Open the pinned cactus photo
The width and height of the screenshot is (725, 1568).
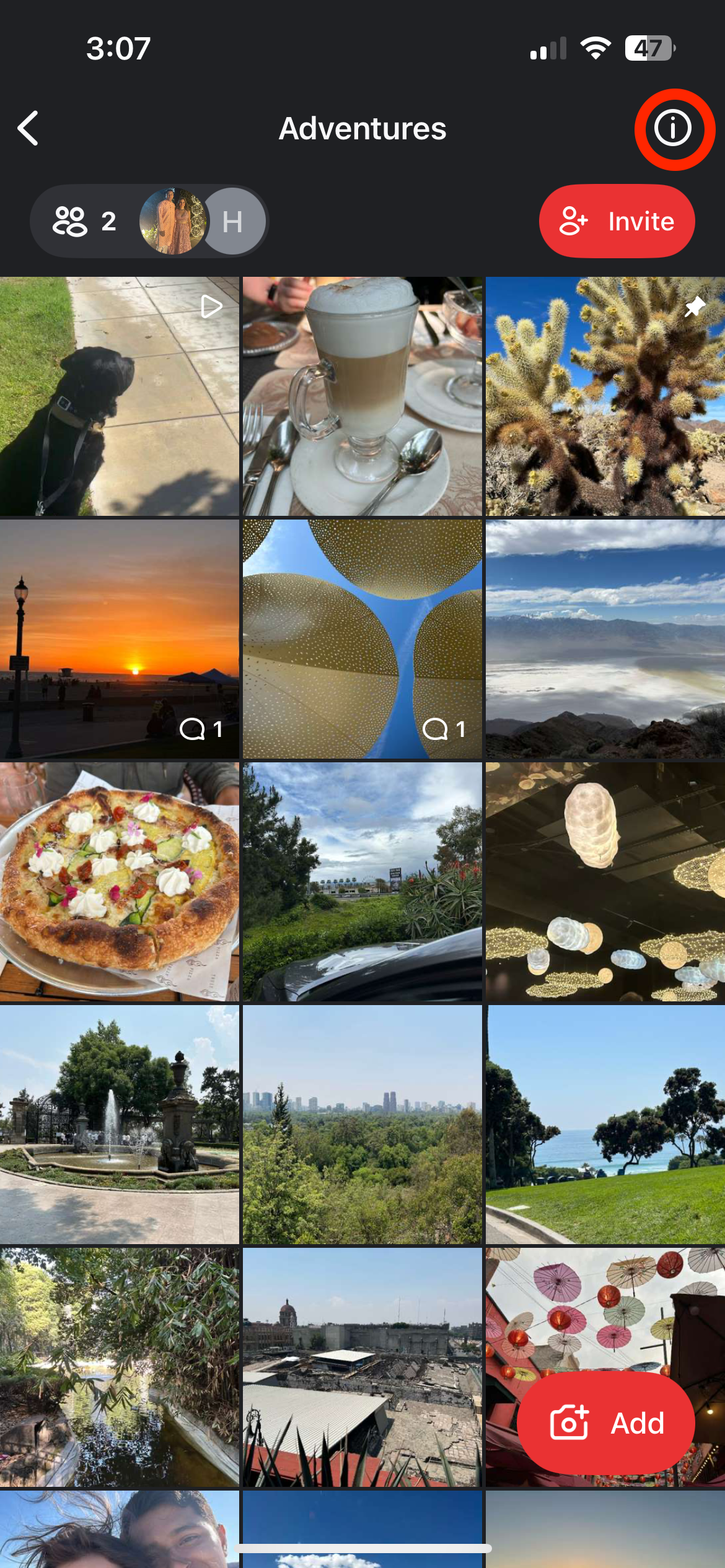(605, 396)
